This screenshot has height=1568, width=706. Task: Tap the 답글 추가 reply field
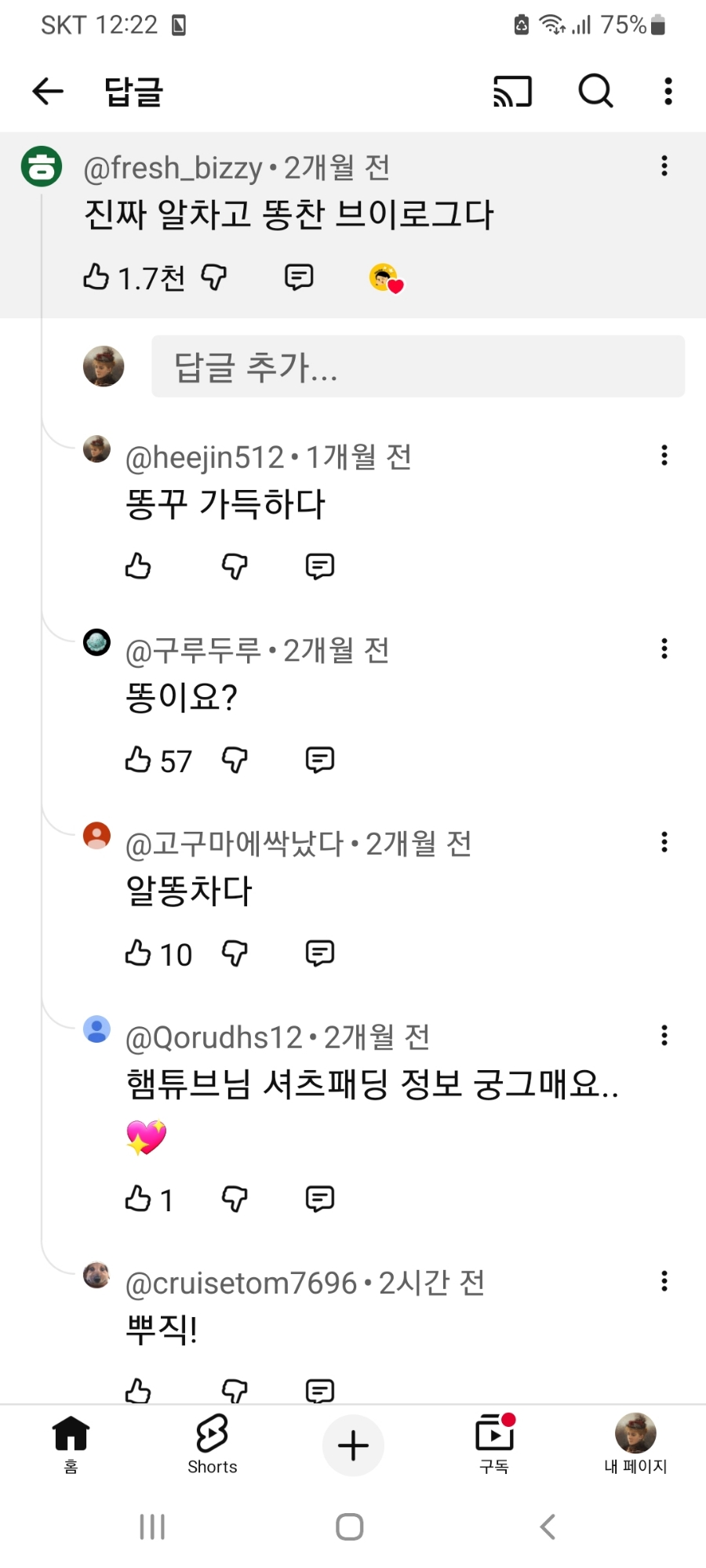click(x=417, y=367)
